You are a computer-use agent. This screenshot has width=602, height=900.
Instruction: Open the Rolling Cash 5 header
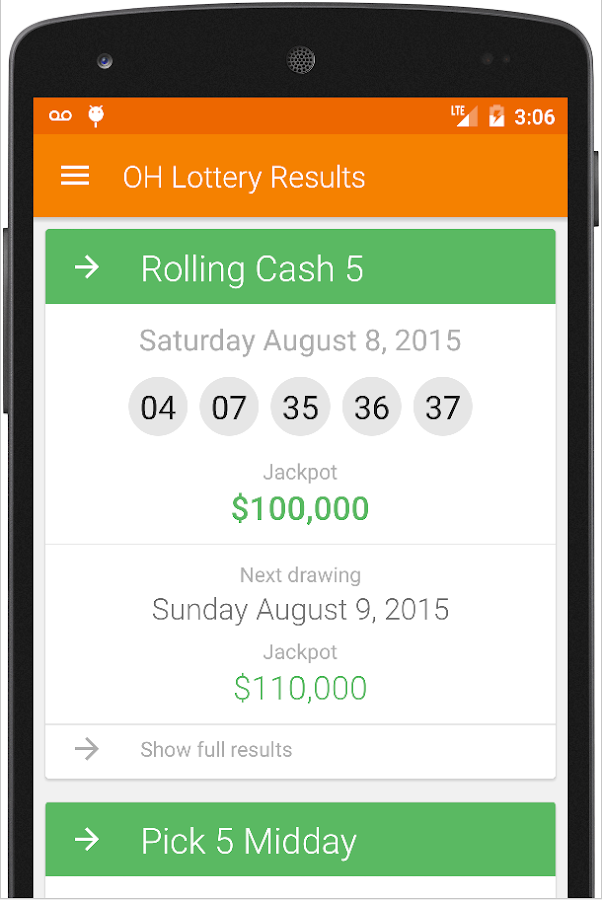pyautogui.click(x=300, y=268)
